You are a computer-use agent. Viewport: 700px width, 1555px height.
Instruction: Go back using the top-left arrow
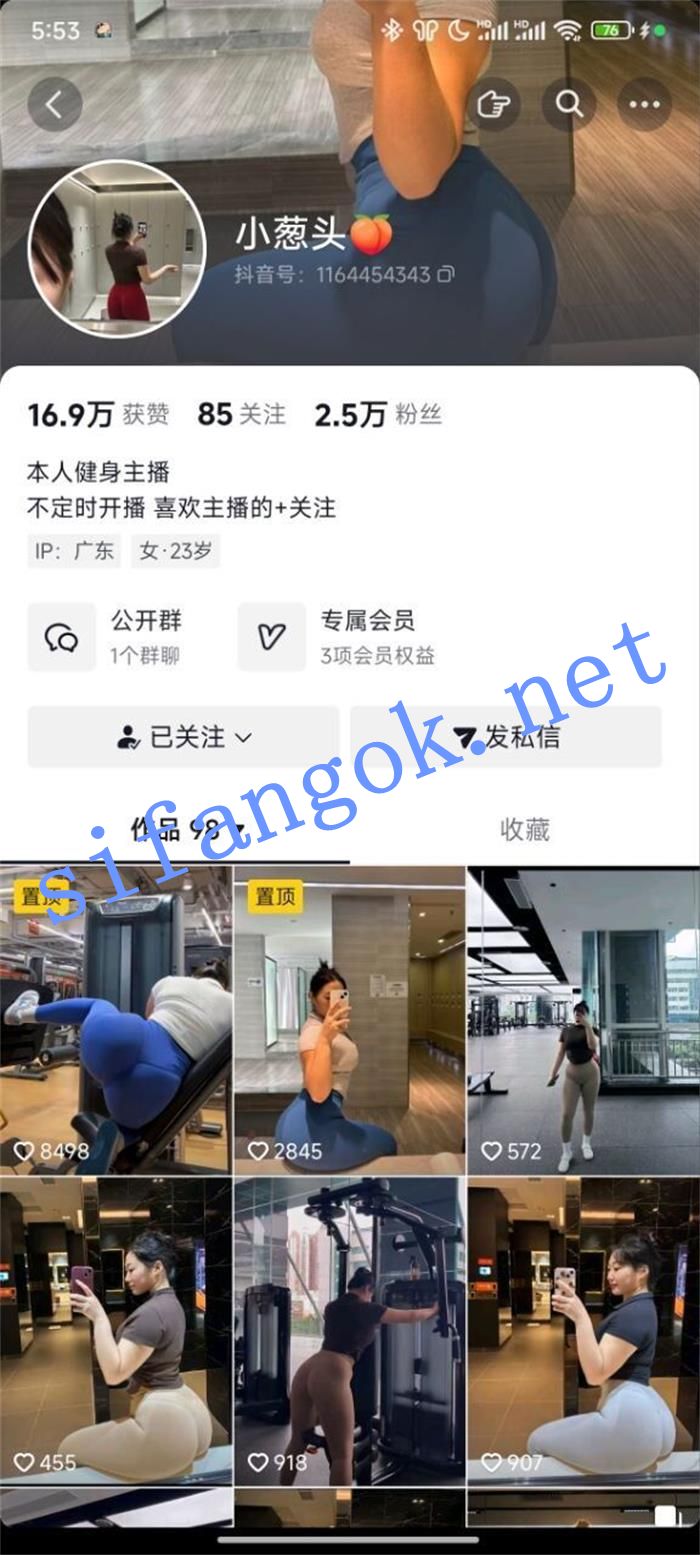tap(54, 104)
